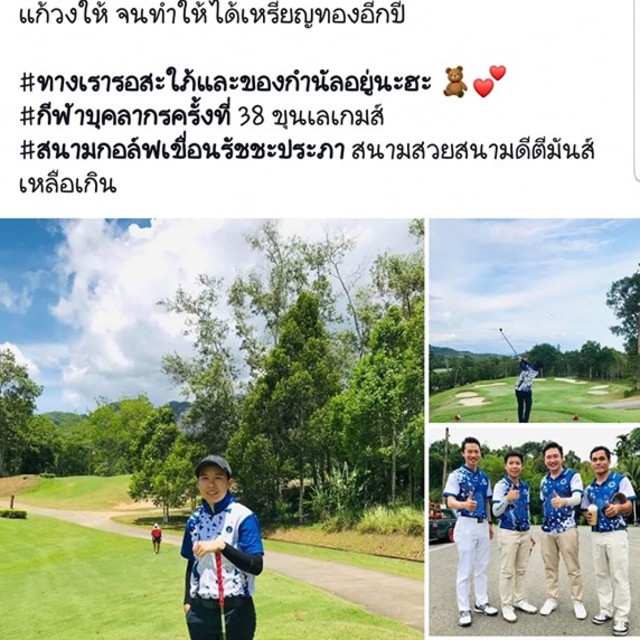Open the hashtag #กีฬาบุคลากรครั้งที่

pos(128,116)
